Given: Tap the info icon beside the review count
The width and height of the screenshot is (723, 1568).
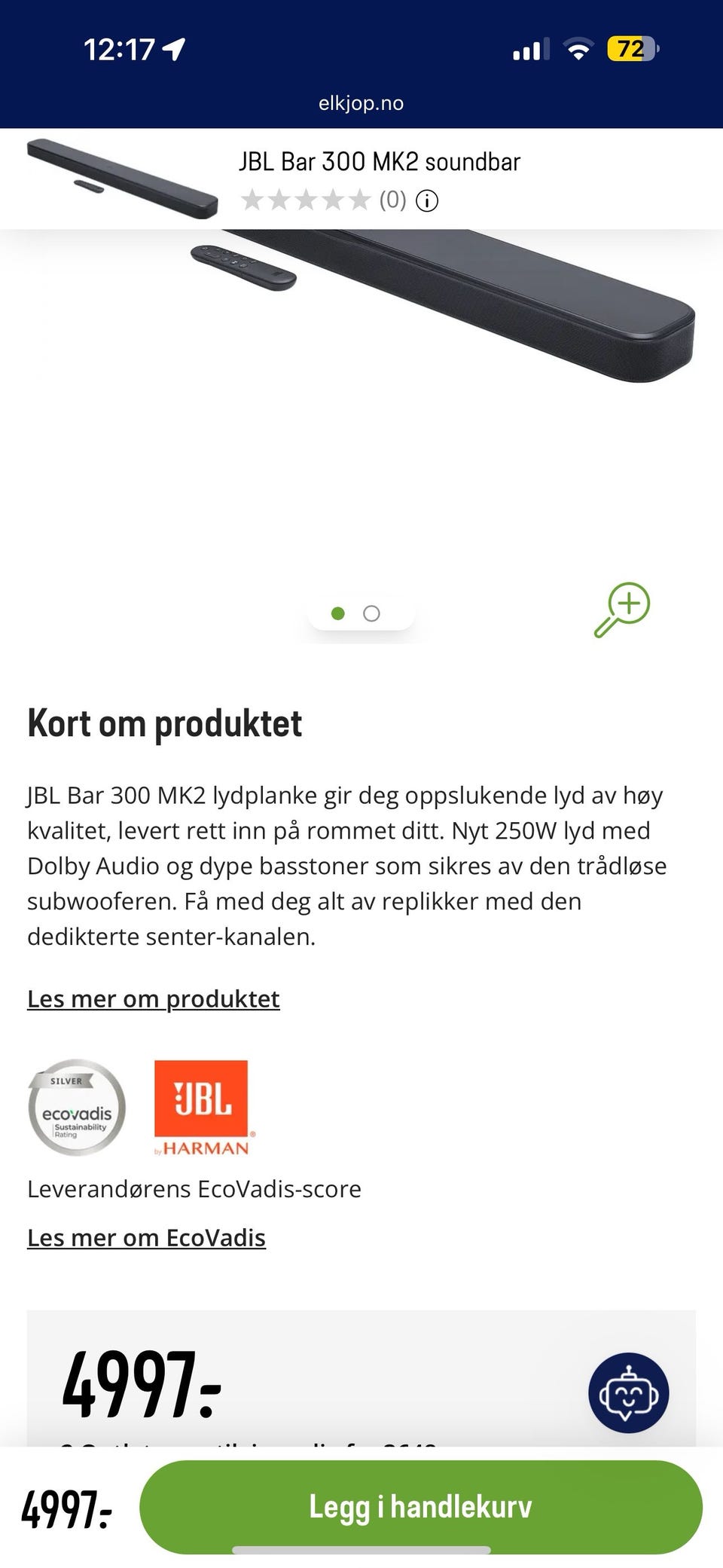Looking at the screenshot, I should [x=426, y=200].
